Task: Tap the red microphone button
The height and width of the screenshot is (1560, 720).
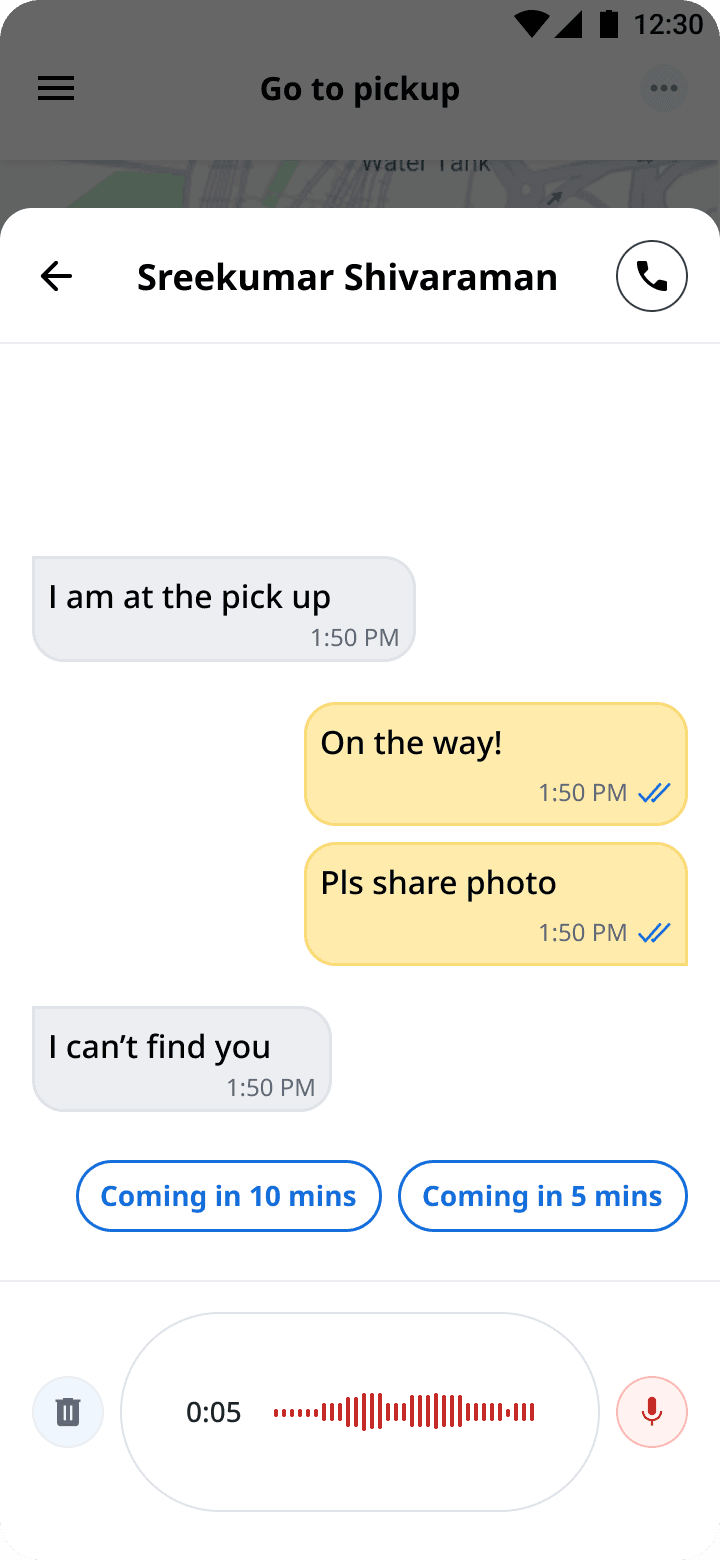Action: (x=652, y=1412)
